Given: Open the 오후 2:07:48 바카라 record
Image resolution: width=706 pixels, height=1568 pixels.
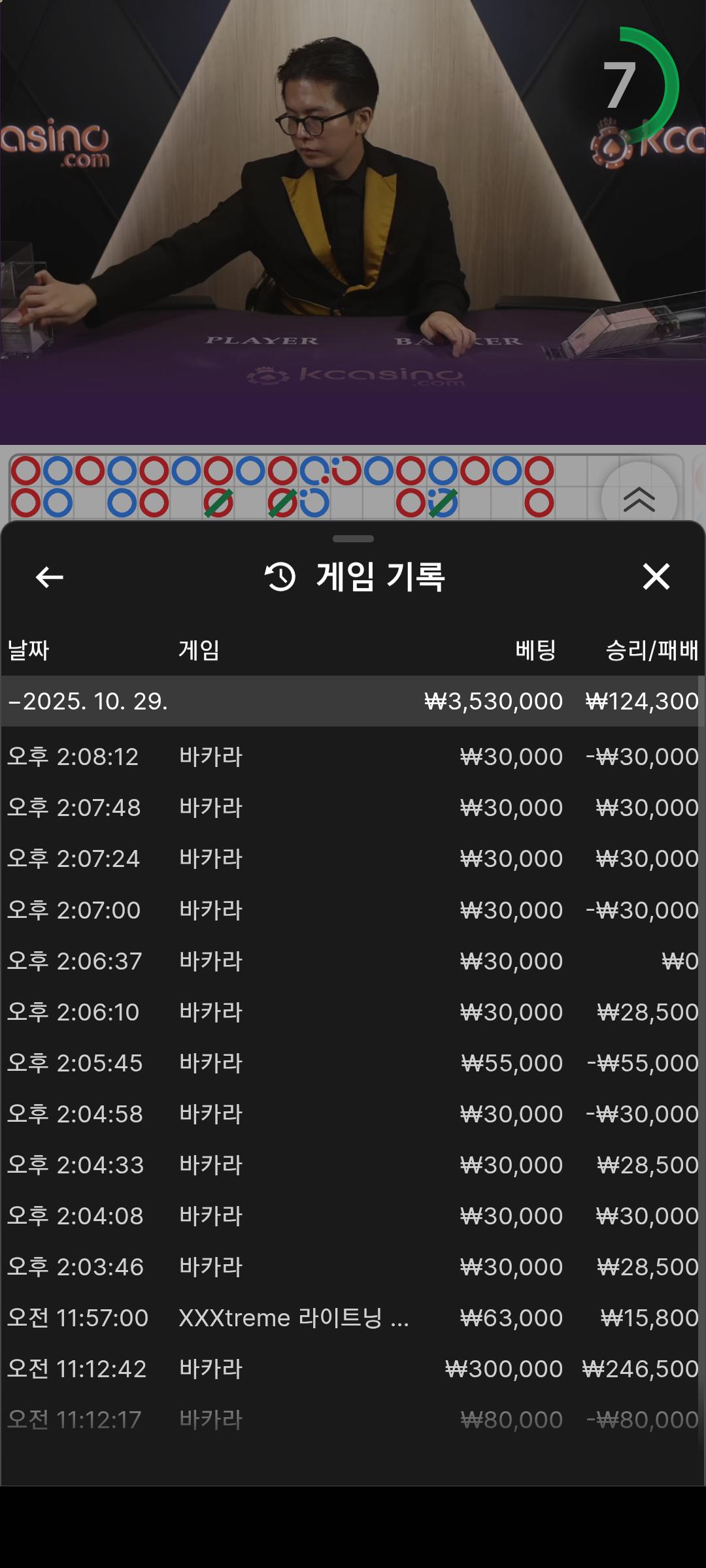Looking at the screenshot, I should coord(352,808).
